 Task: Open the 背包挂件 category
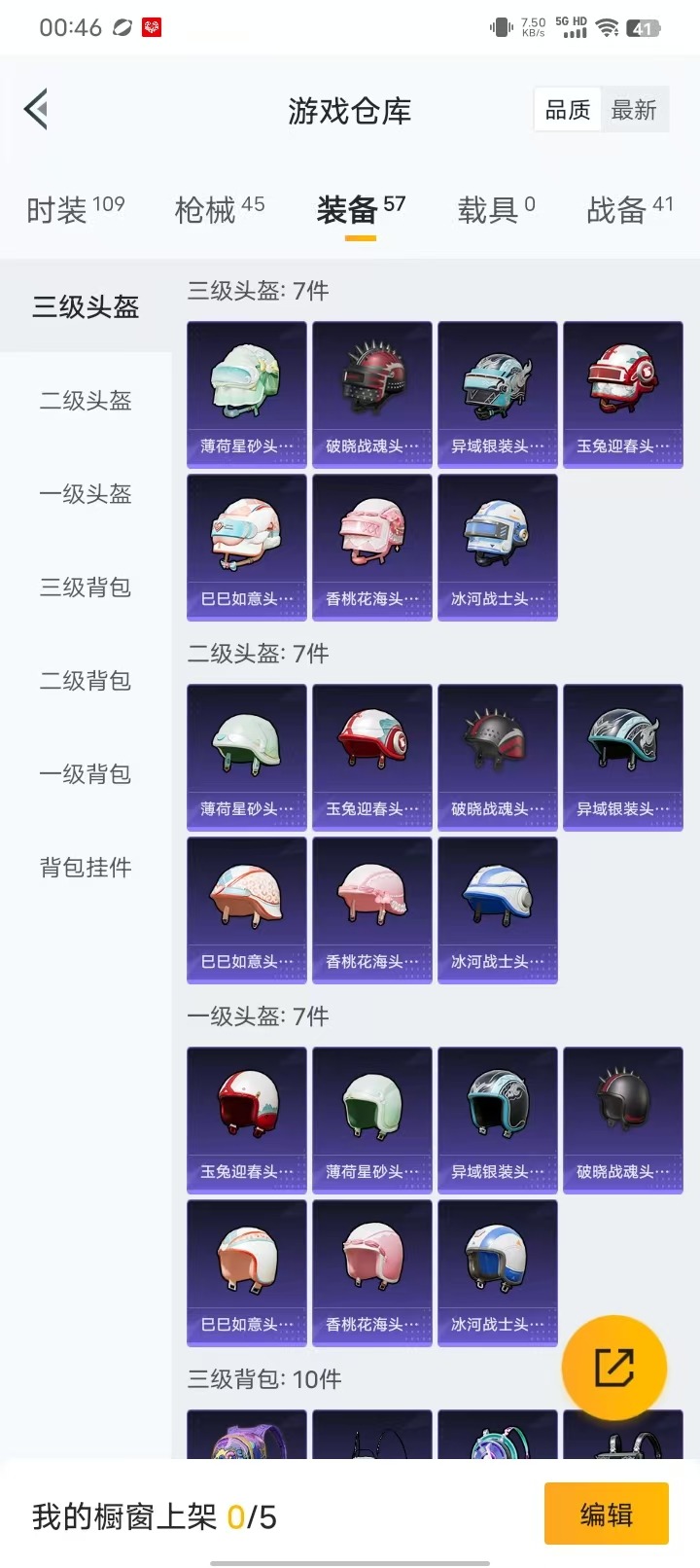click(86, 868)
